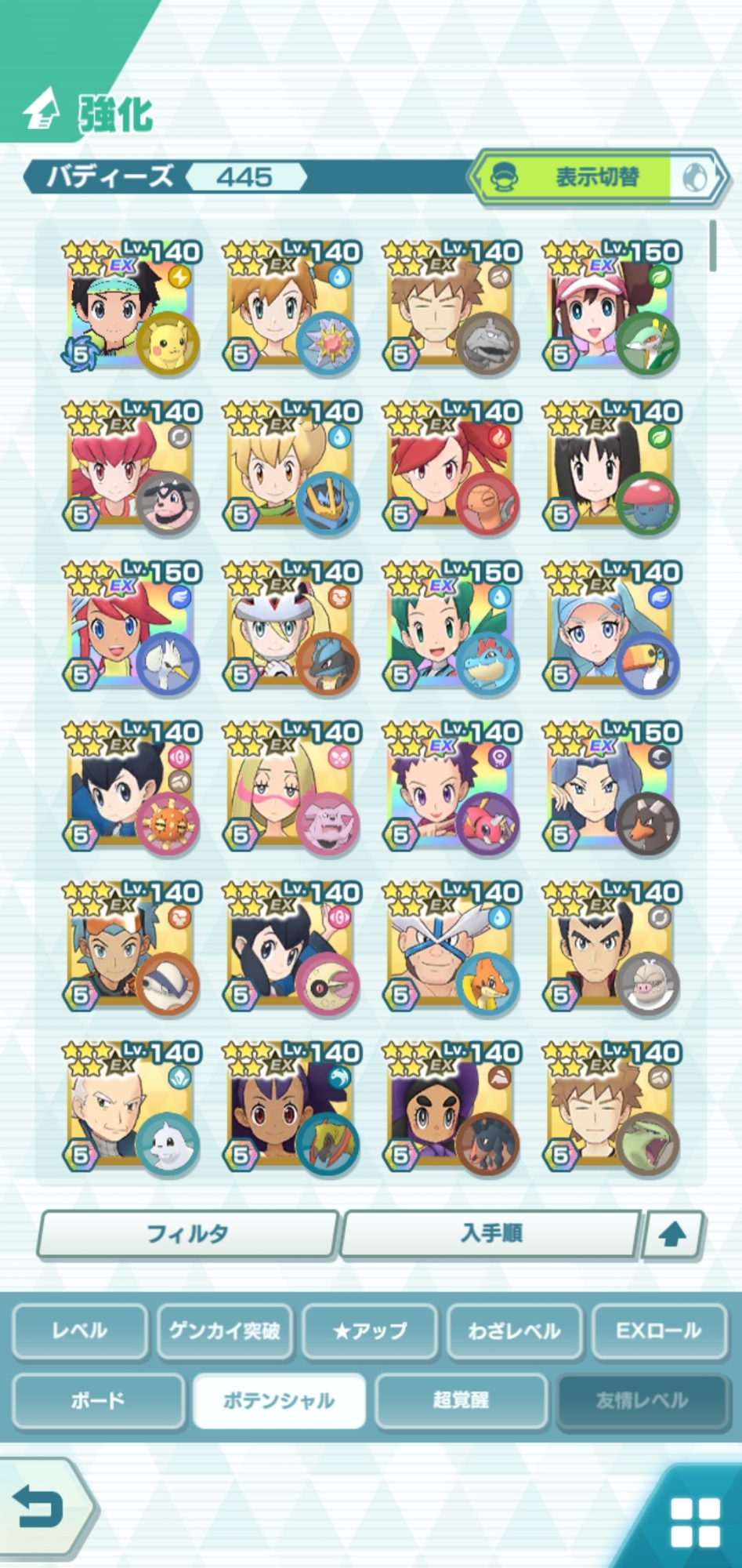The image size is (742, 1568).
Task: Select the ポテンシャル tab
Action: tap(279, 1400)
